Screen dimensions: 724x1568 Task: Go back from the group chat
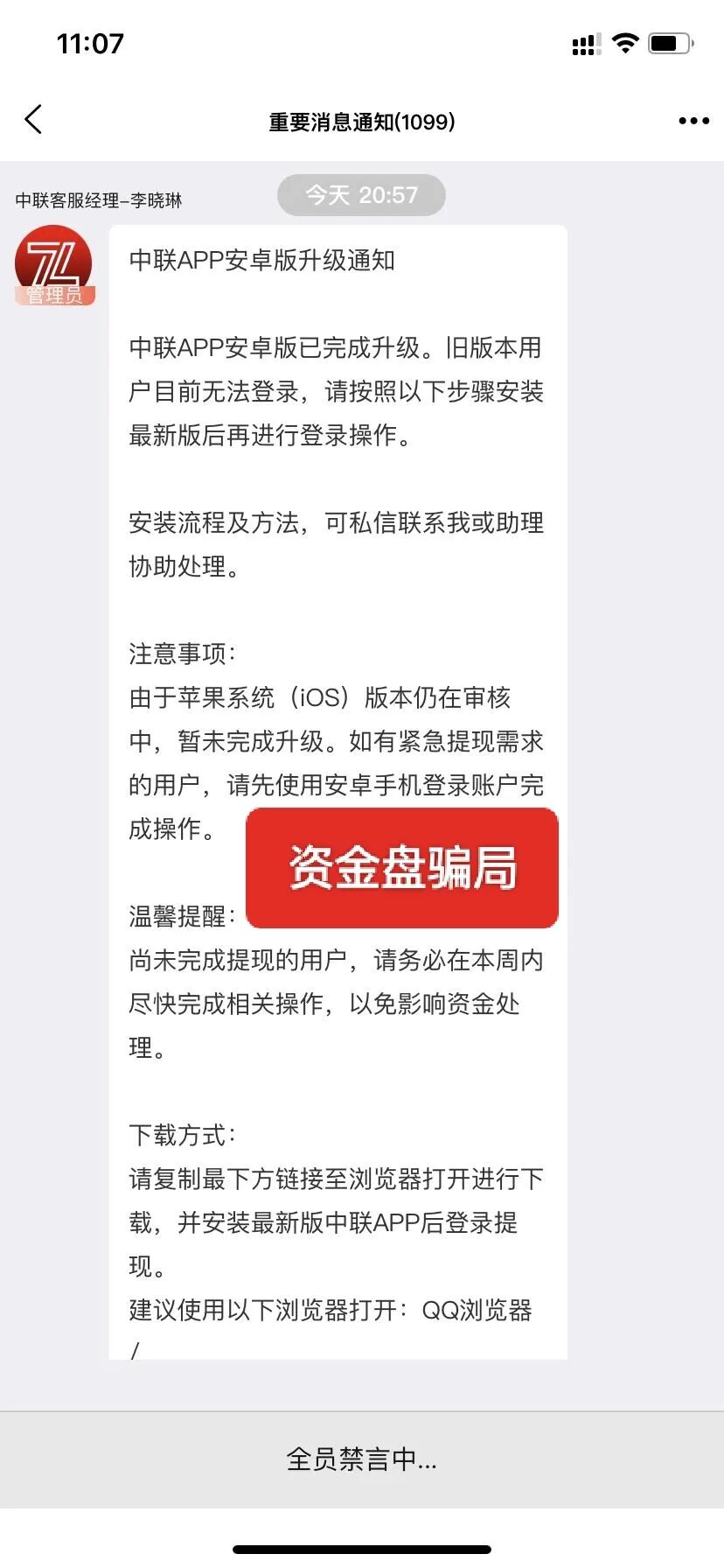pyautogui.click(x=33, y=120)
